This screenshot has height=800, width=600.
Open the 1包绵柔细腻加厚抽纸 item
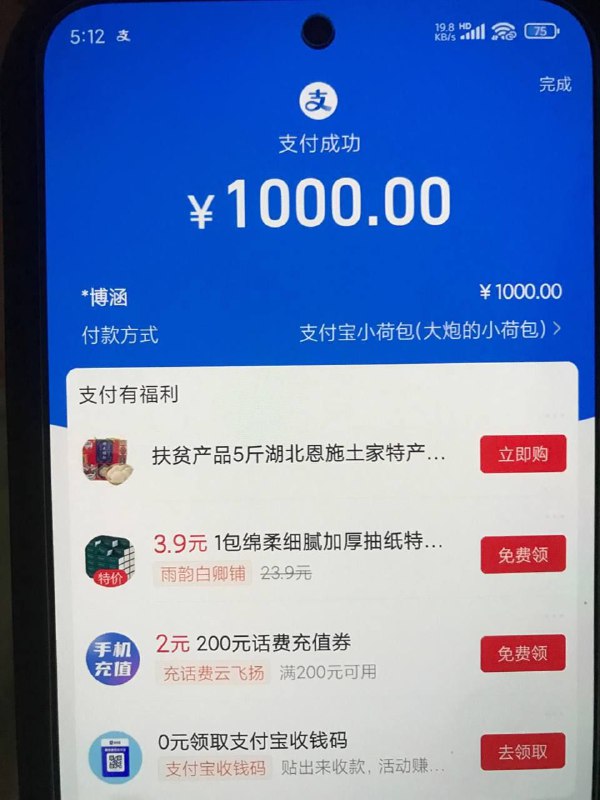[x=298, y=544]
